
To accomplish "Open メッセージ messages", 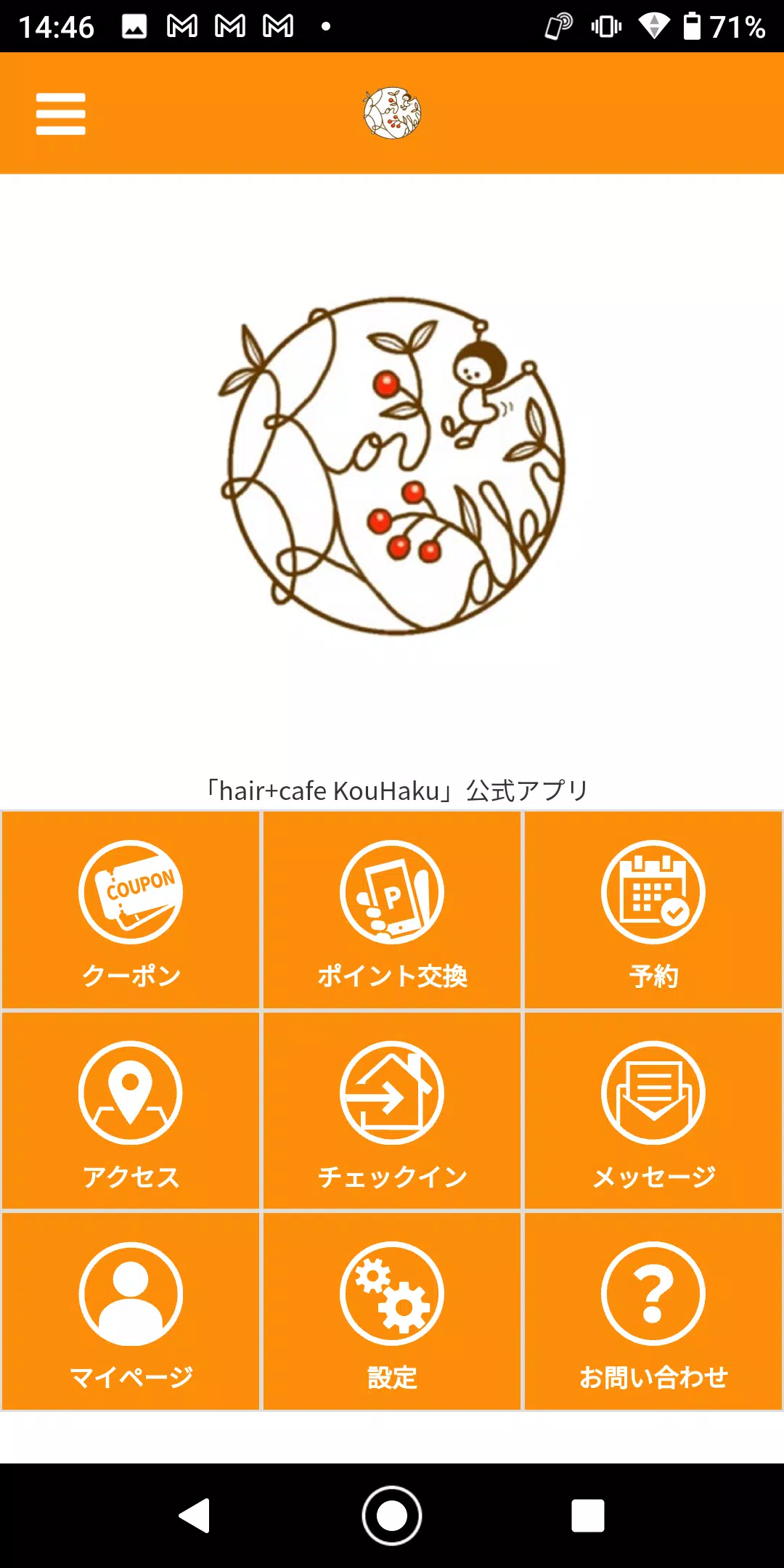I will point(653,1111).
